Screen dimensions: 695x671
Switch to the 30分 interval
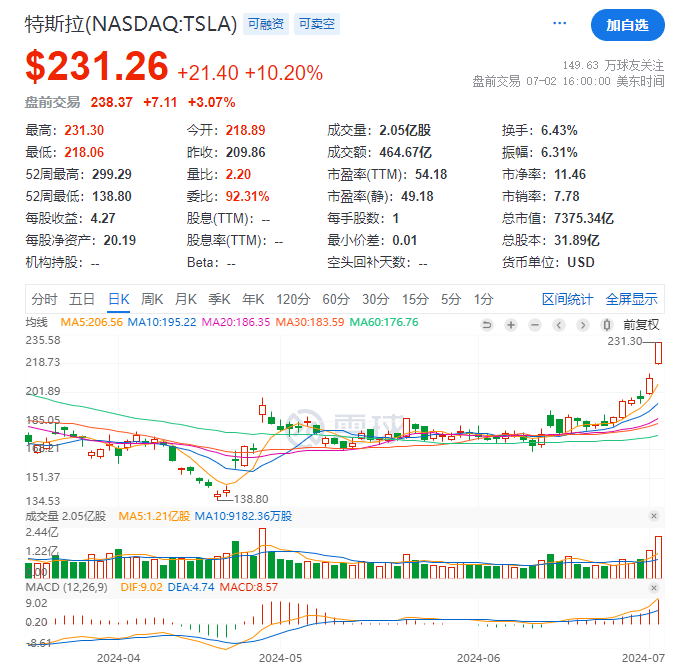coord(375,299)
